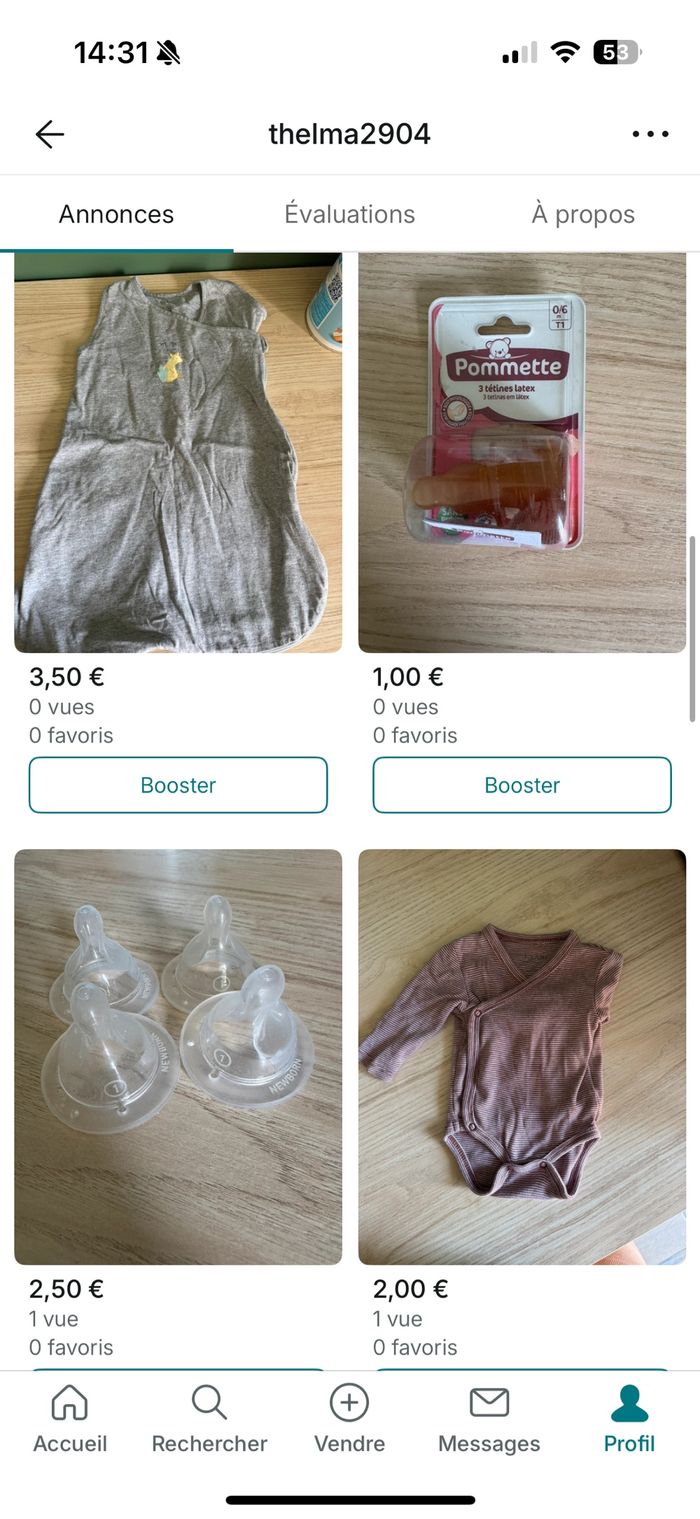This screenshot has width=700, height=1519.
Task: Boost the 3,50 € listing
Action: tap(178, 785)
